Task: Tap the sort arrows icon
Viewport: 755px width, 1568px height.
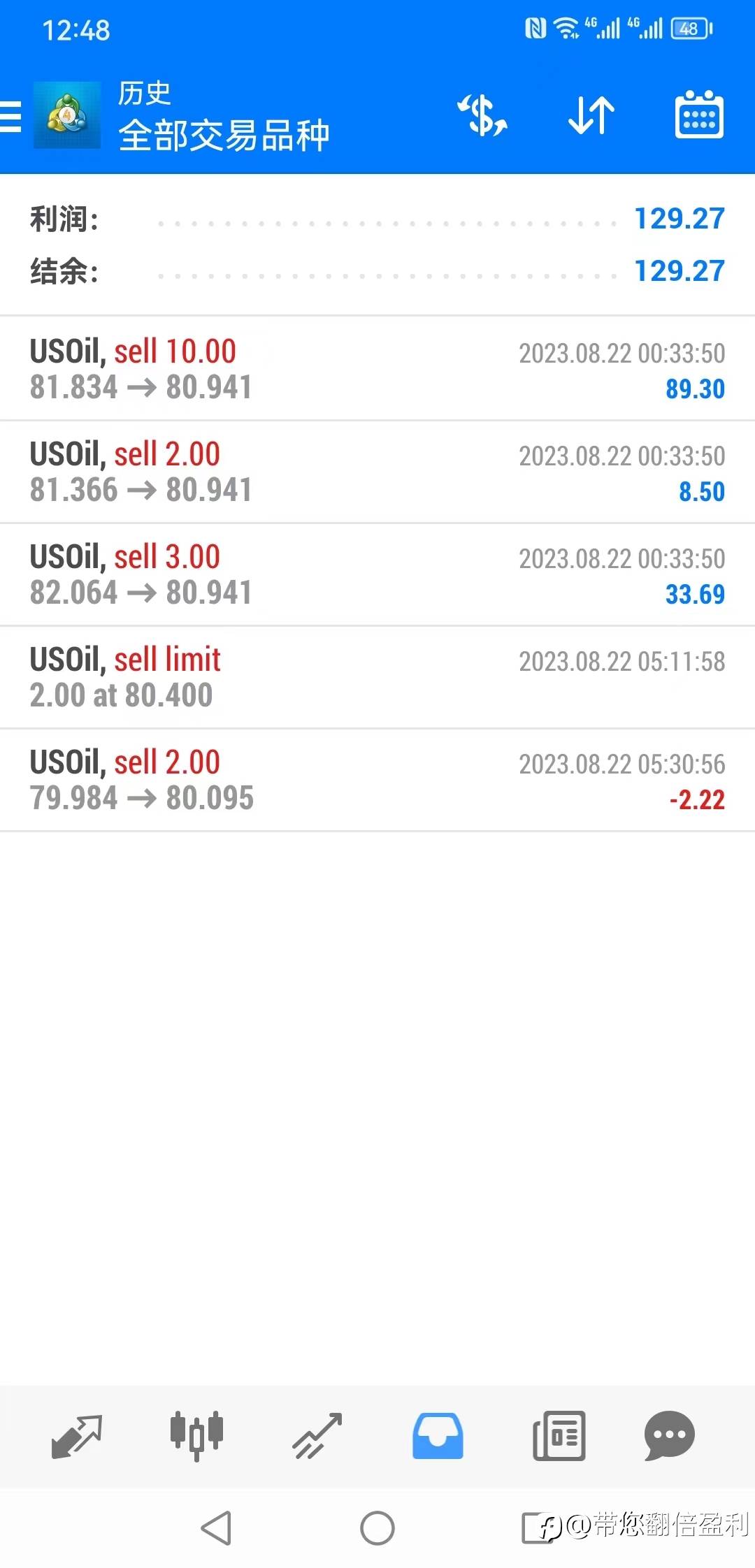Action: 591,115
